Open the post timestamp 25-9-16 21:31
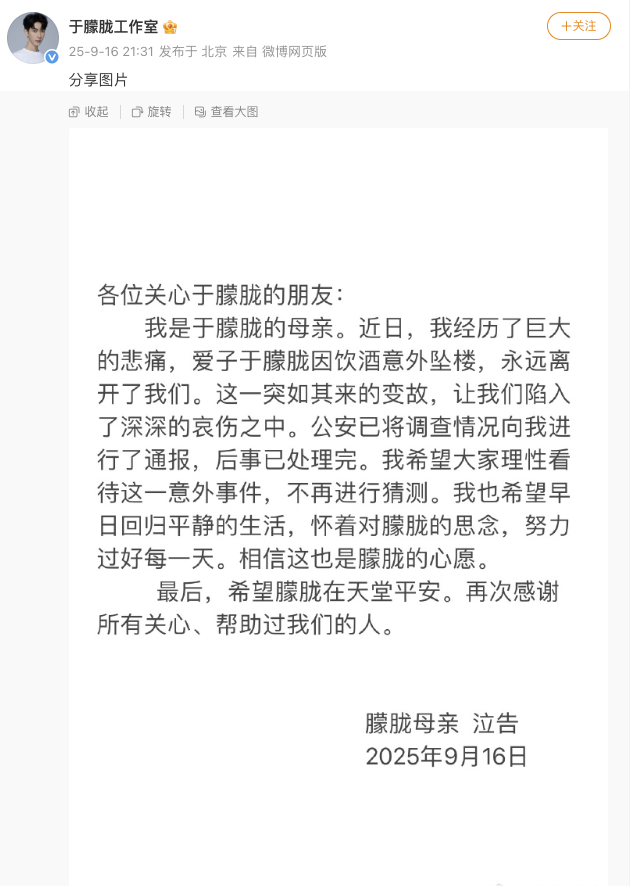This screenshot has width=630, height=886. click(x=110, y=52)
